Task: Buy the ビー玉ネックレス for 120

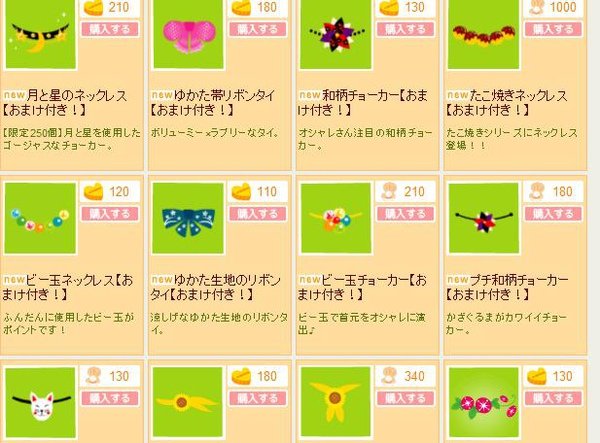Action: pyautogui.click(x=108, y=213)
